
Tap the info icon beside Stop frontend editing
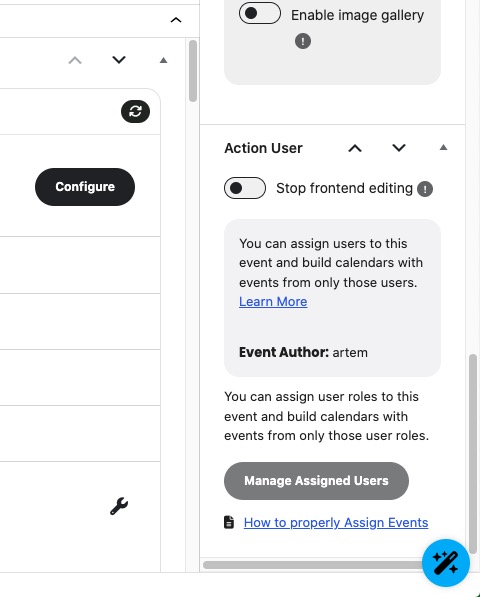pos(425,189)
